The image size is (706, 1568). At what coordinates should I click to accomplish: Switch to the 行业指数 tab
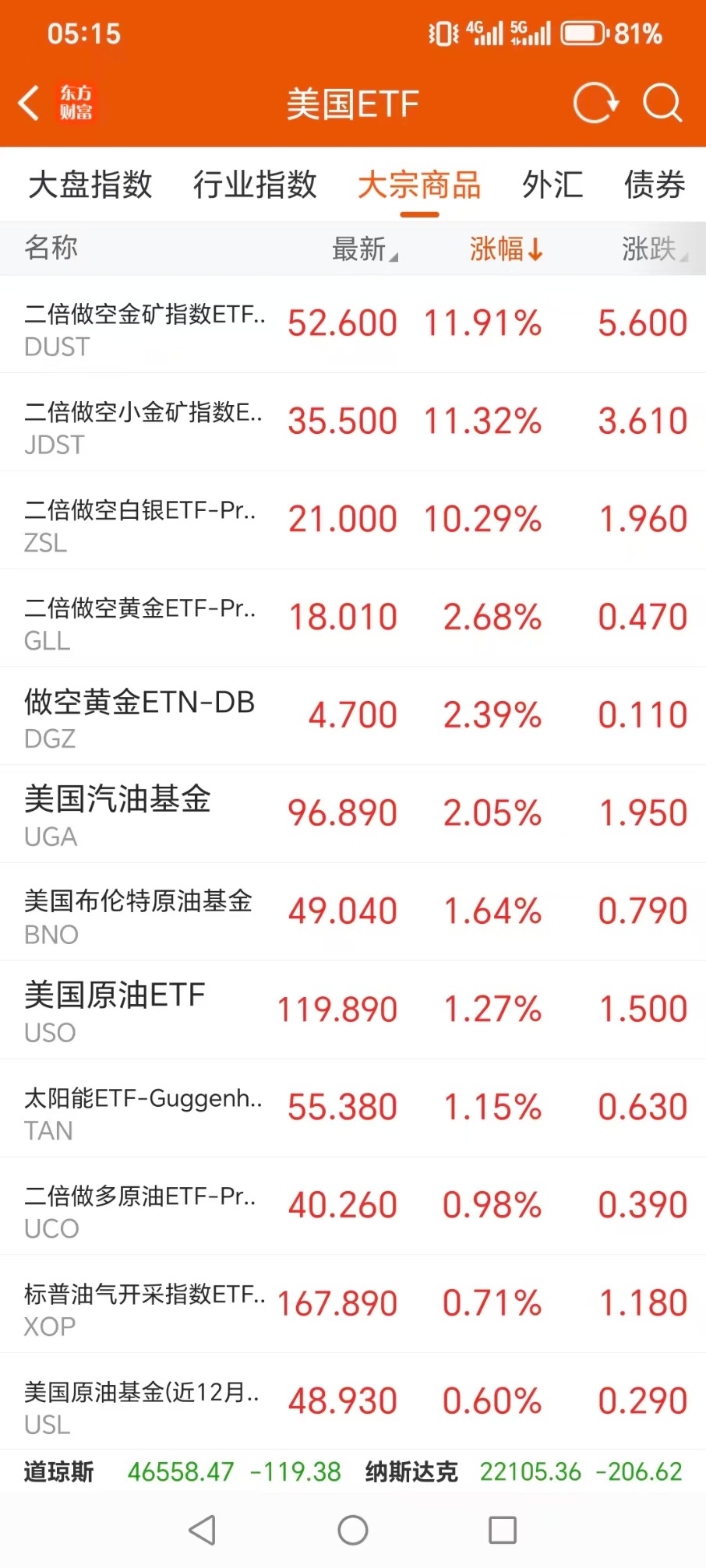pos(255,185)
